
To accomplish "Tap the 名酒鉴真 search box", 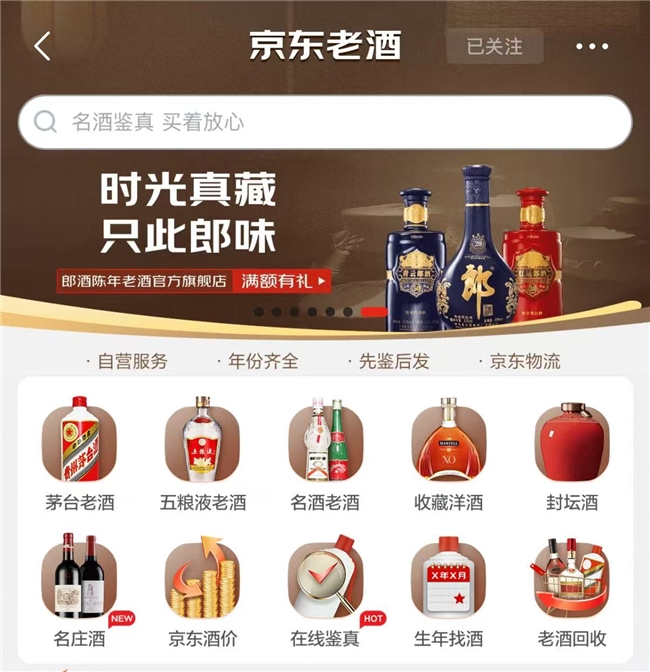I will click(325, 122).
